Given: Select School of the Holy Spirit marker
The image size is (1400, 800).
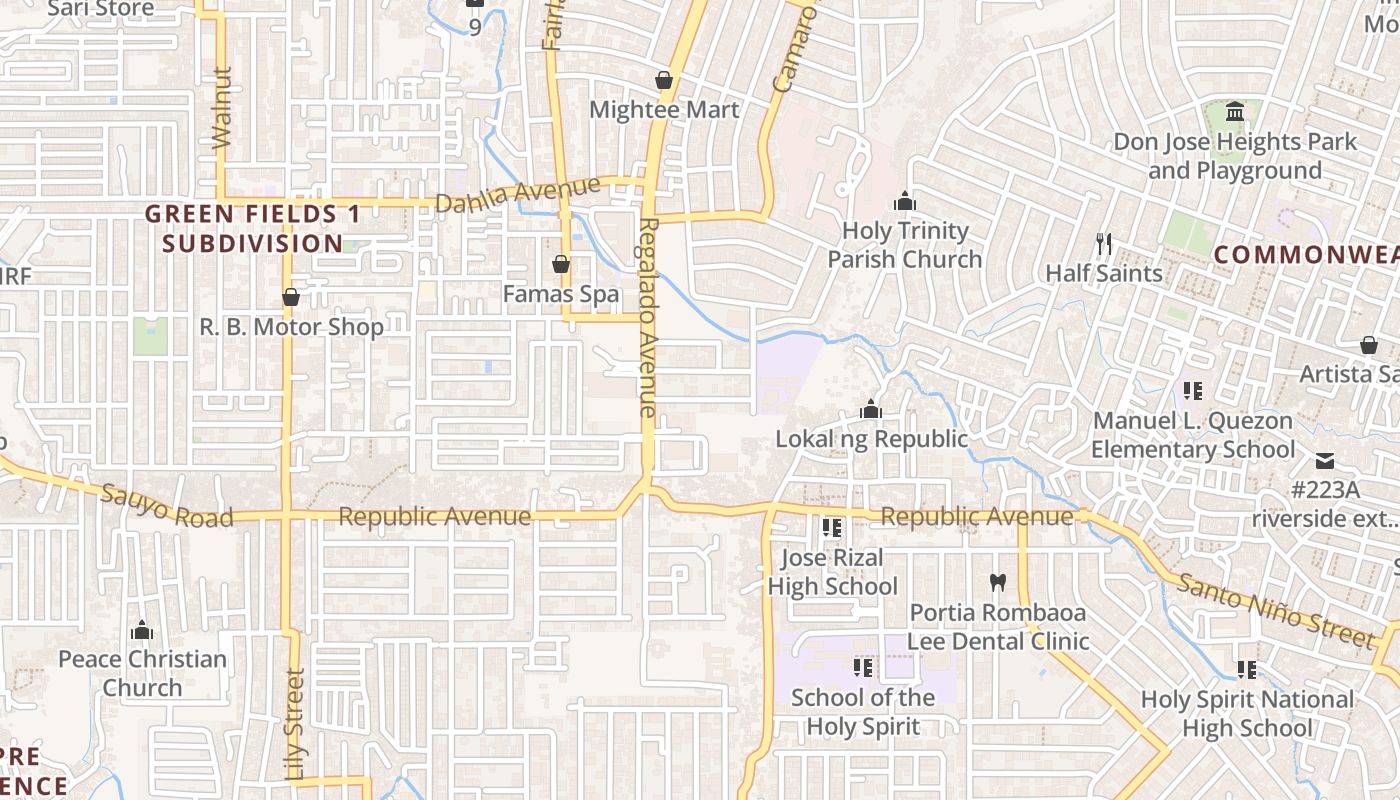Looking at the screenshot, I should pyautogui.click(x=863, y=667).
